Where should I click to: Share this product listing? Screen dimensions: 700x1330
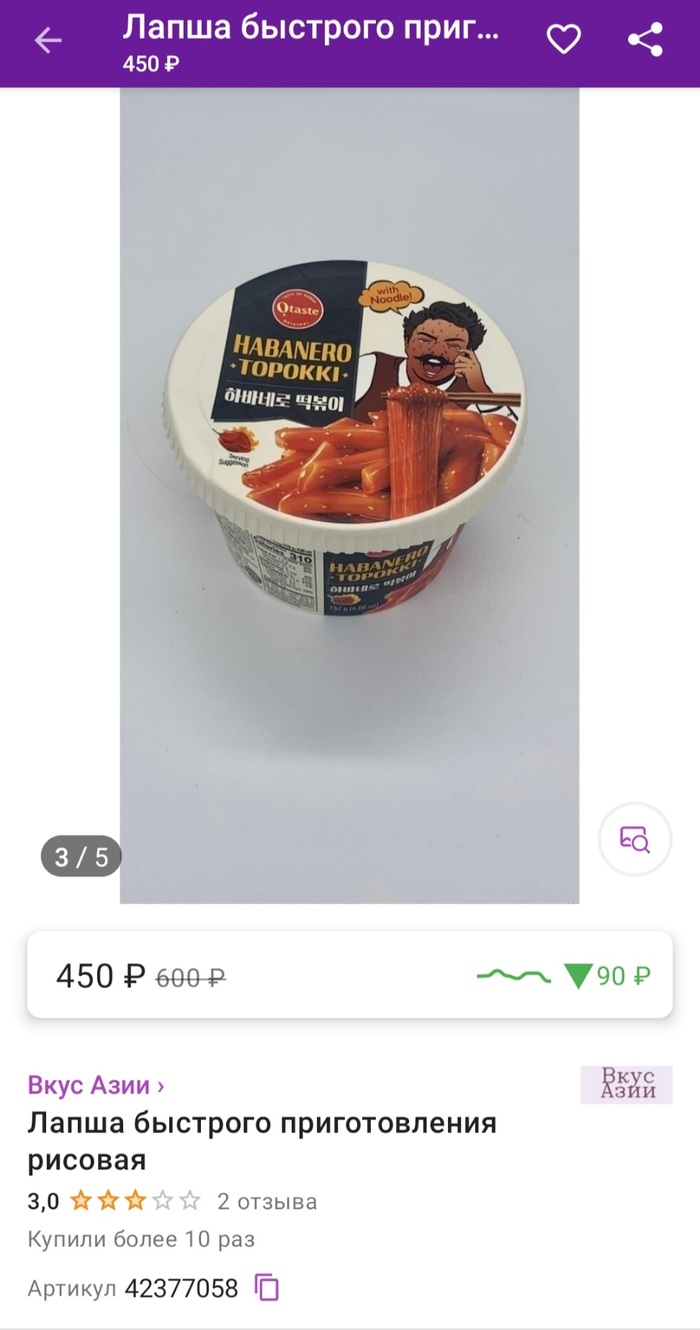click(x=645, y=40)
